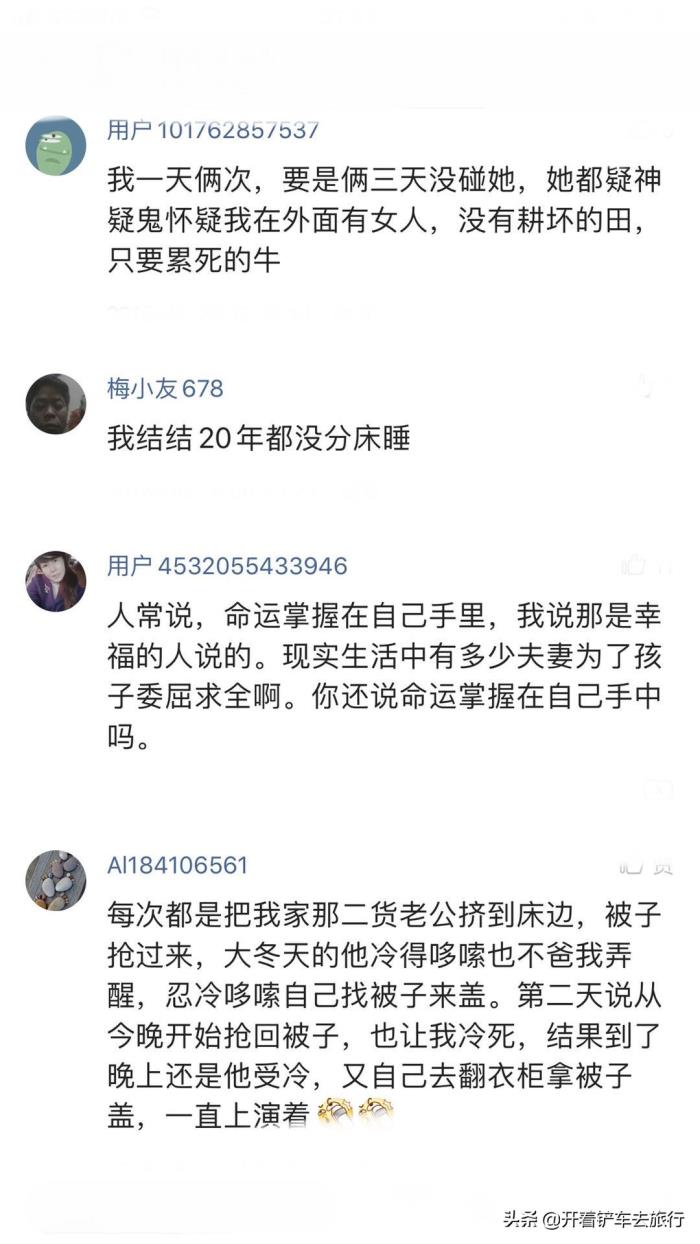View the profile of 梅小友678
The width and height of the screenshot is (700, 1244).
[165, 388]
